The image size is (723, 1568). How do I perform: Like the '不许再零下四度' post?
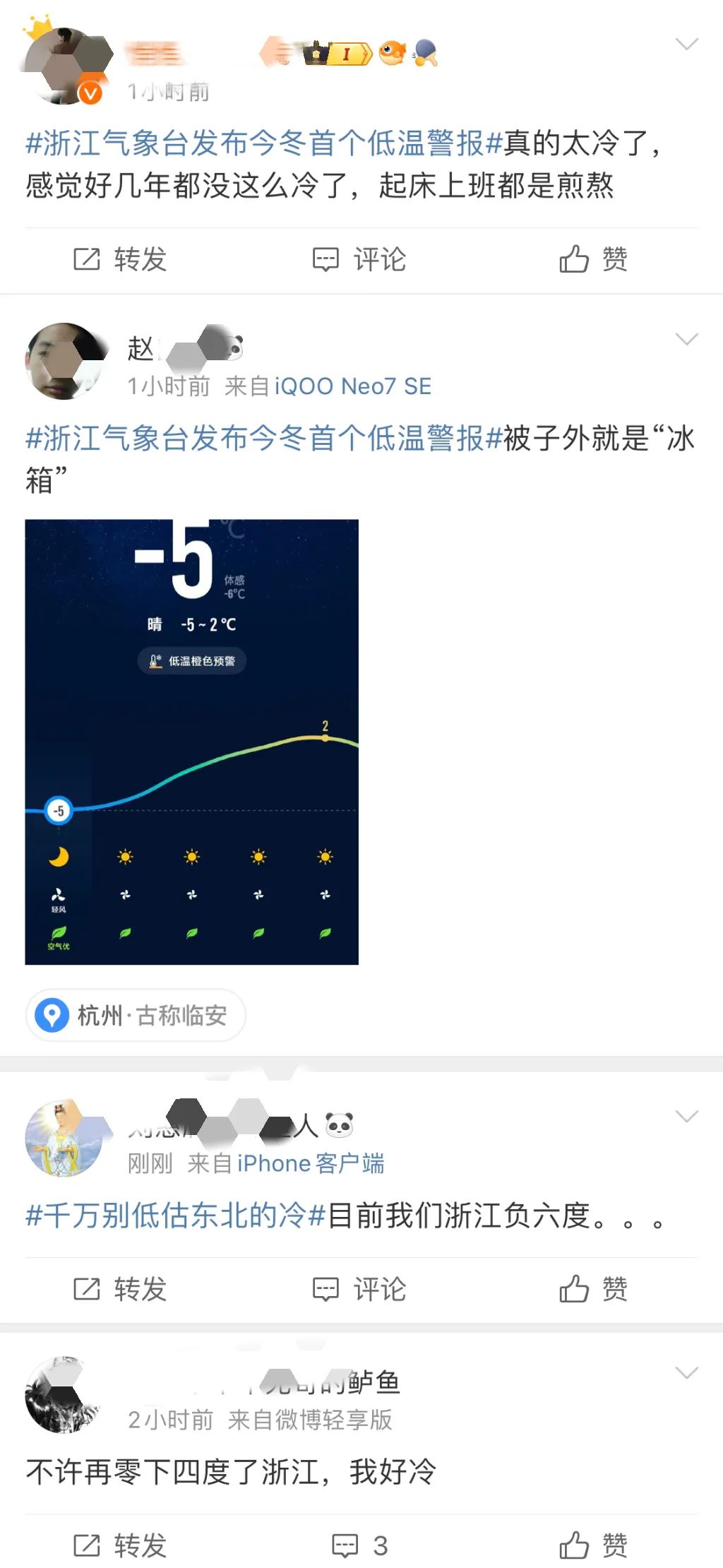593,1546
